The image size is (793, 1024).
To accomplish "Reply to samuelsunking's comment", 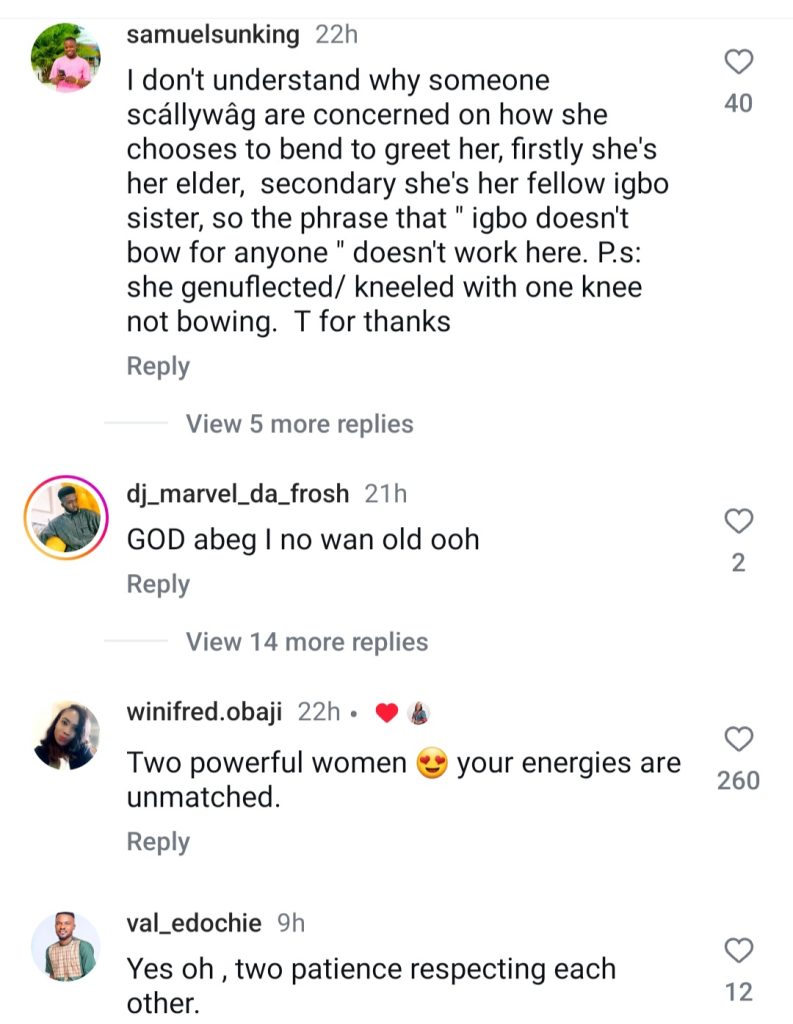I will 158,367.
